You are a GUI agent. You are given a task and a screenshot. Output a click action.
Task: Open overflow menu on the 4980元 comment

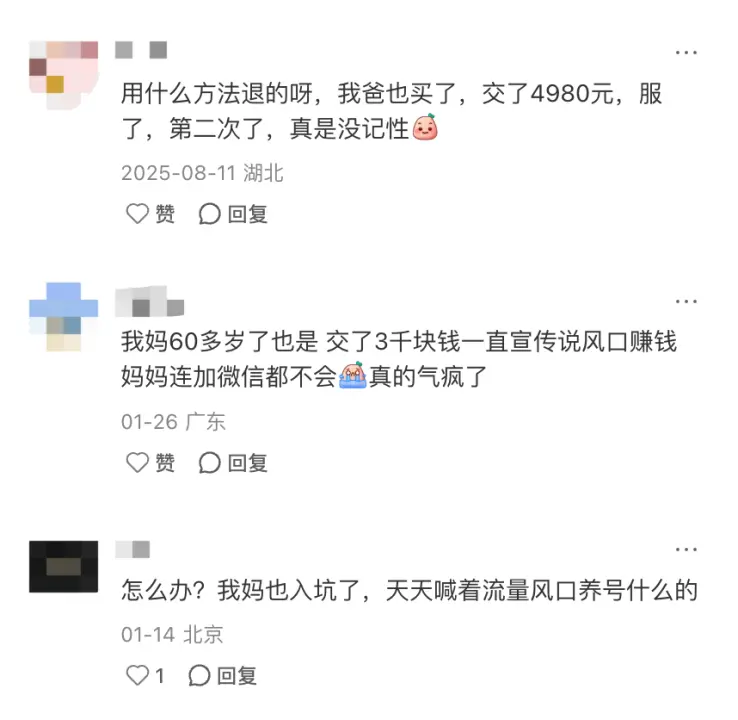pyautogui.click(x=686, y=52)
